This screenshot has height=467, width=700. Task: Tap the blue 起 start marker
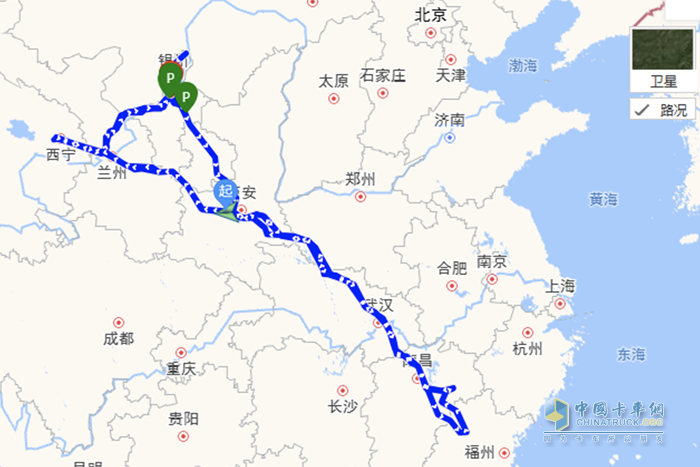pyautogui.click(x=225, y=191)
